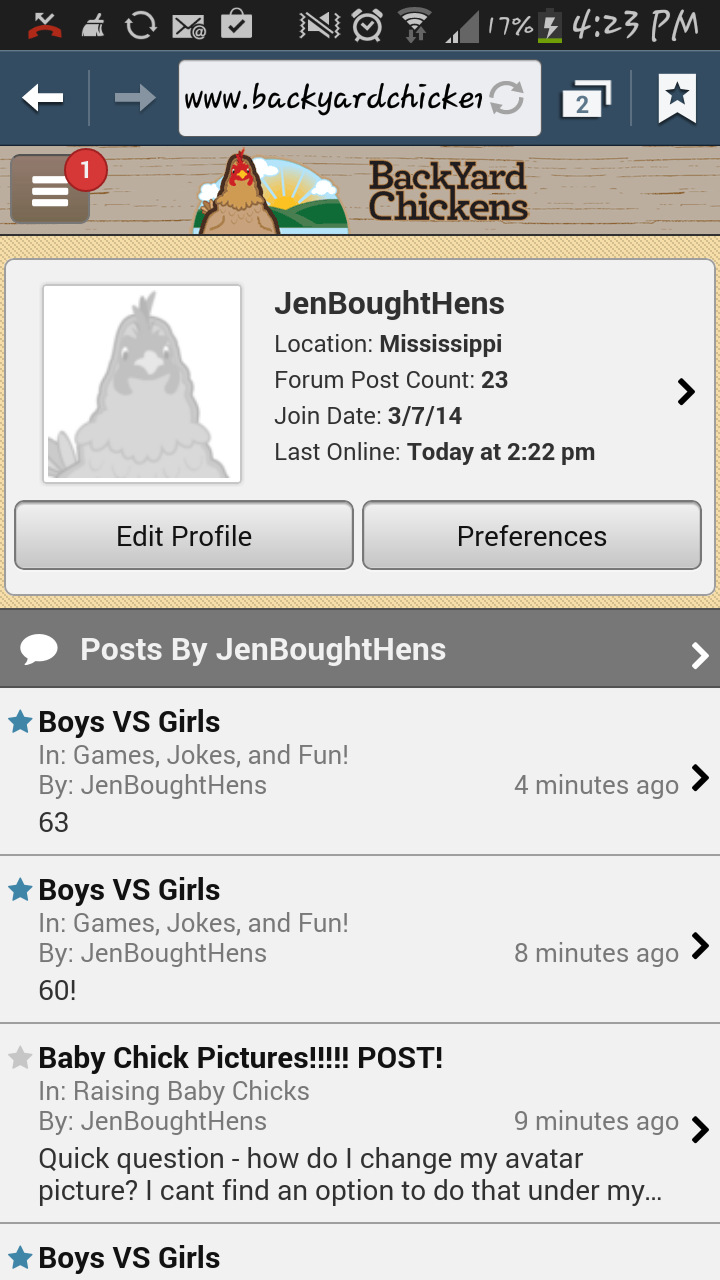Open JenBoughtHens profile details chevron

coord(686,392)
